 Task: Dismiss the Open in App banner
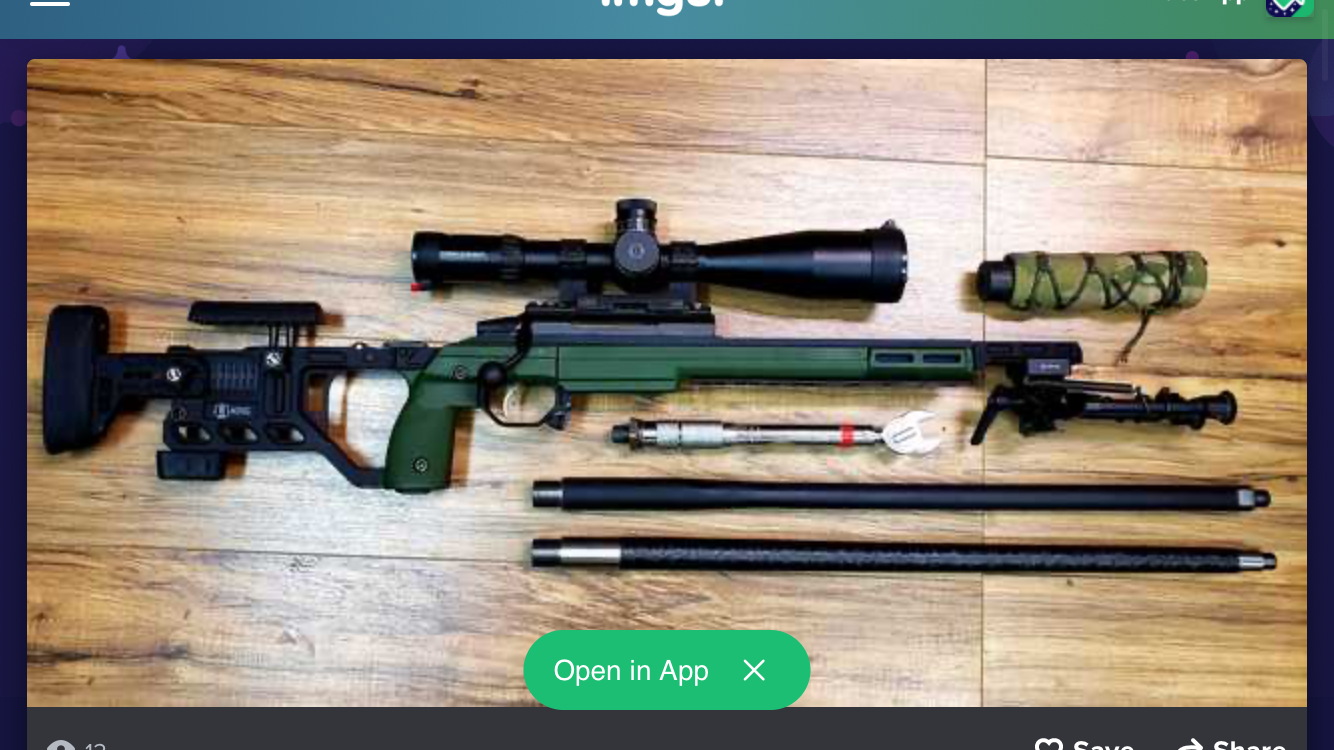[x=754, y=671]
